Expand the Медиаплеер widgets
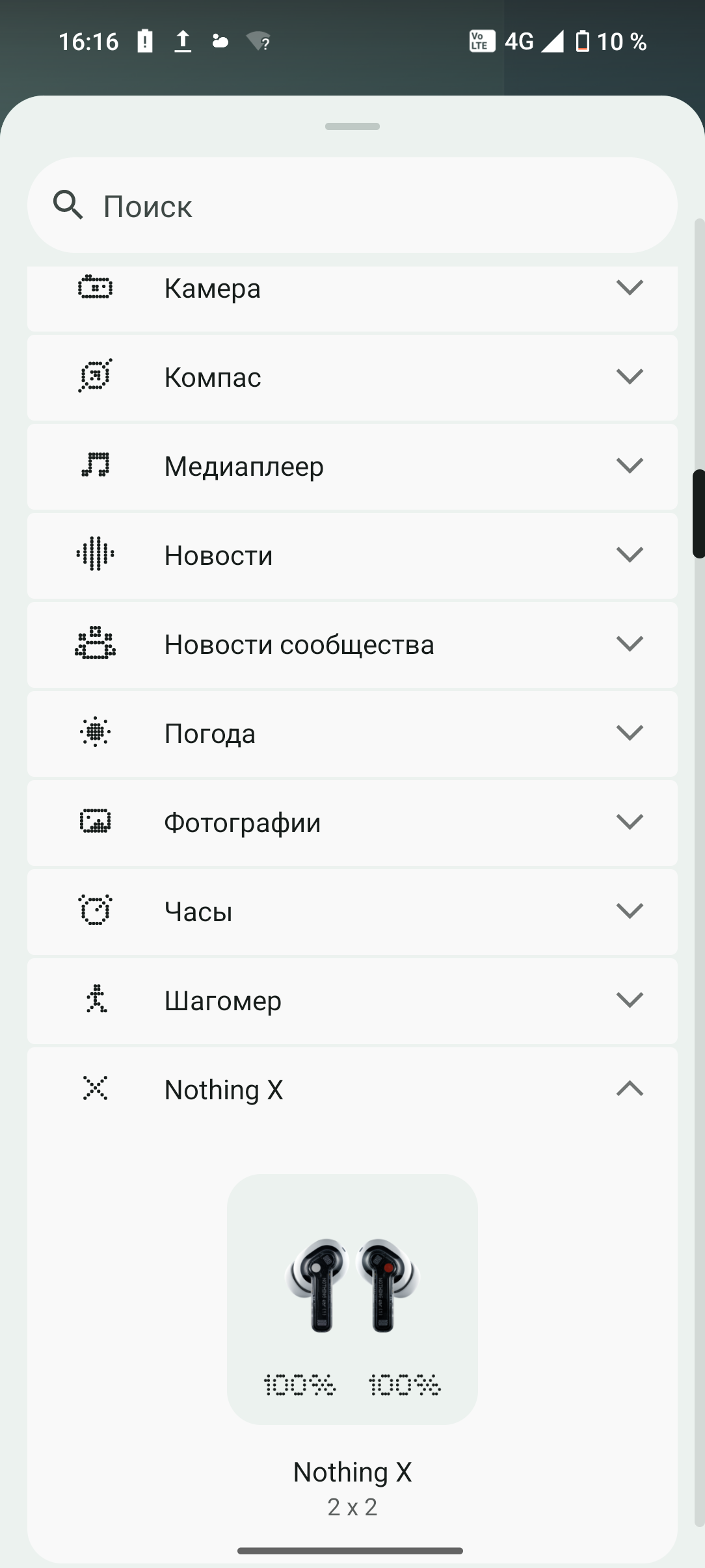The width and height of the screenshot is (705, 1568). [352, 466]
